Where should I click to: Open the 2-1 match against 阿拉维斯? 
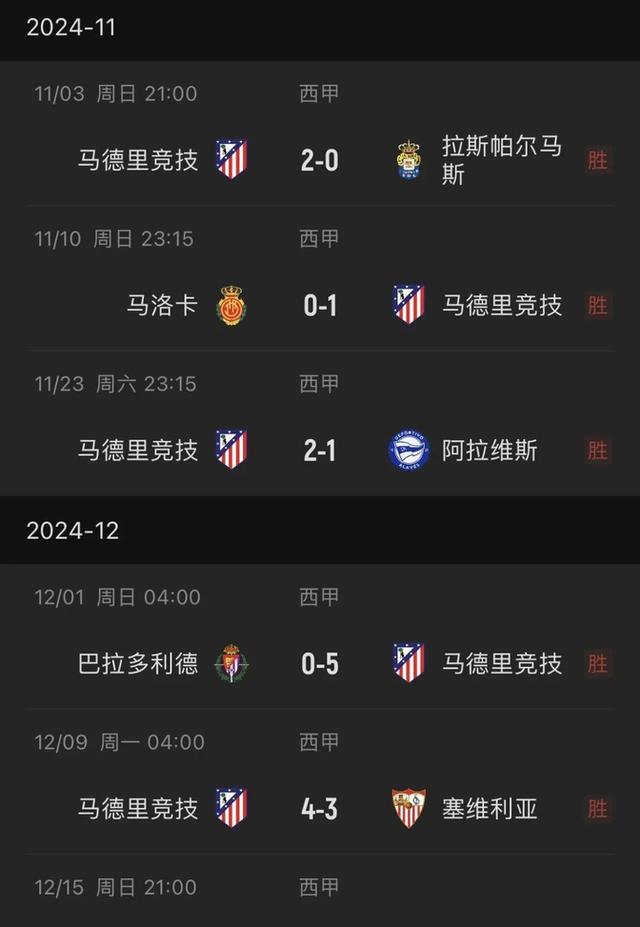320,450
